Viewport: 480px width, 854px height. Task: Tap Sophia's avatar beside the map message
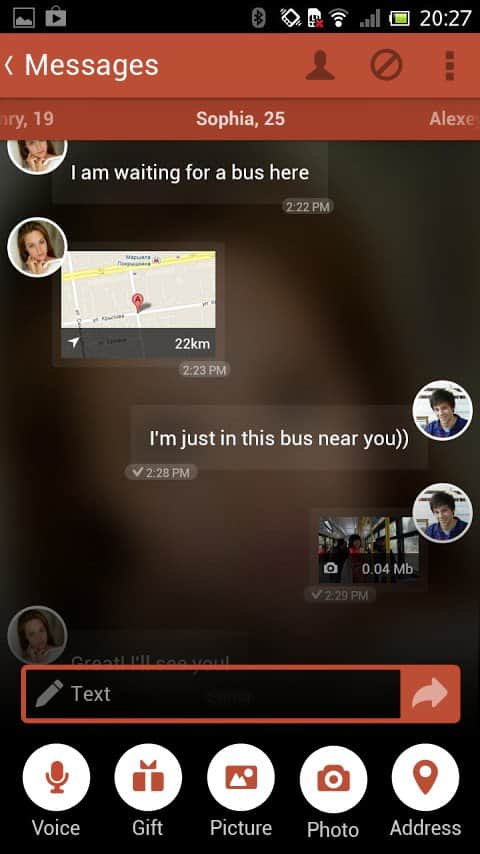37,247
